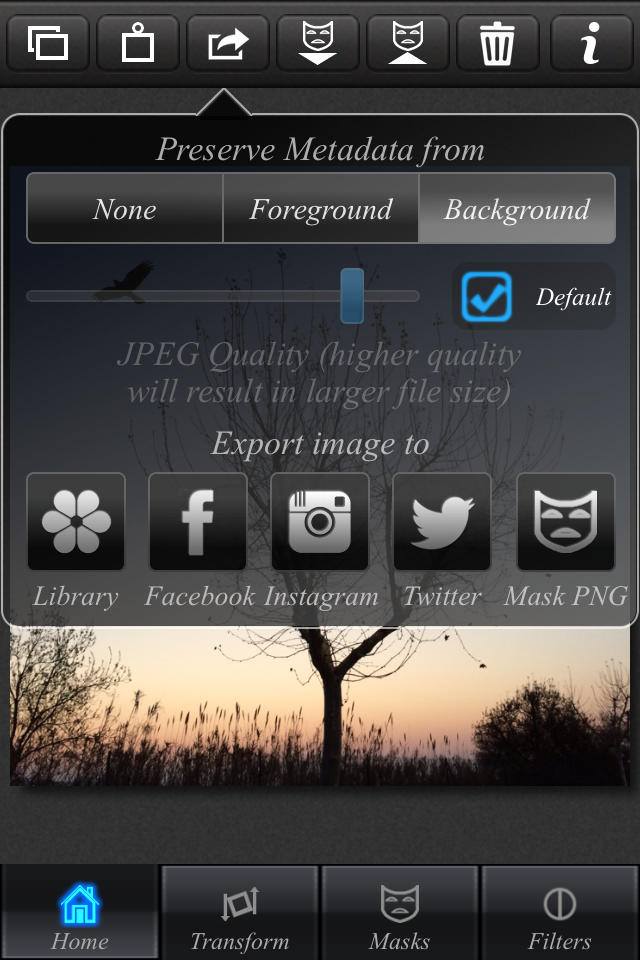The image size is (640, 960).
Task: Open the info icon
Action: [x=591, y=44]
